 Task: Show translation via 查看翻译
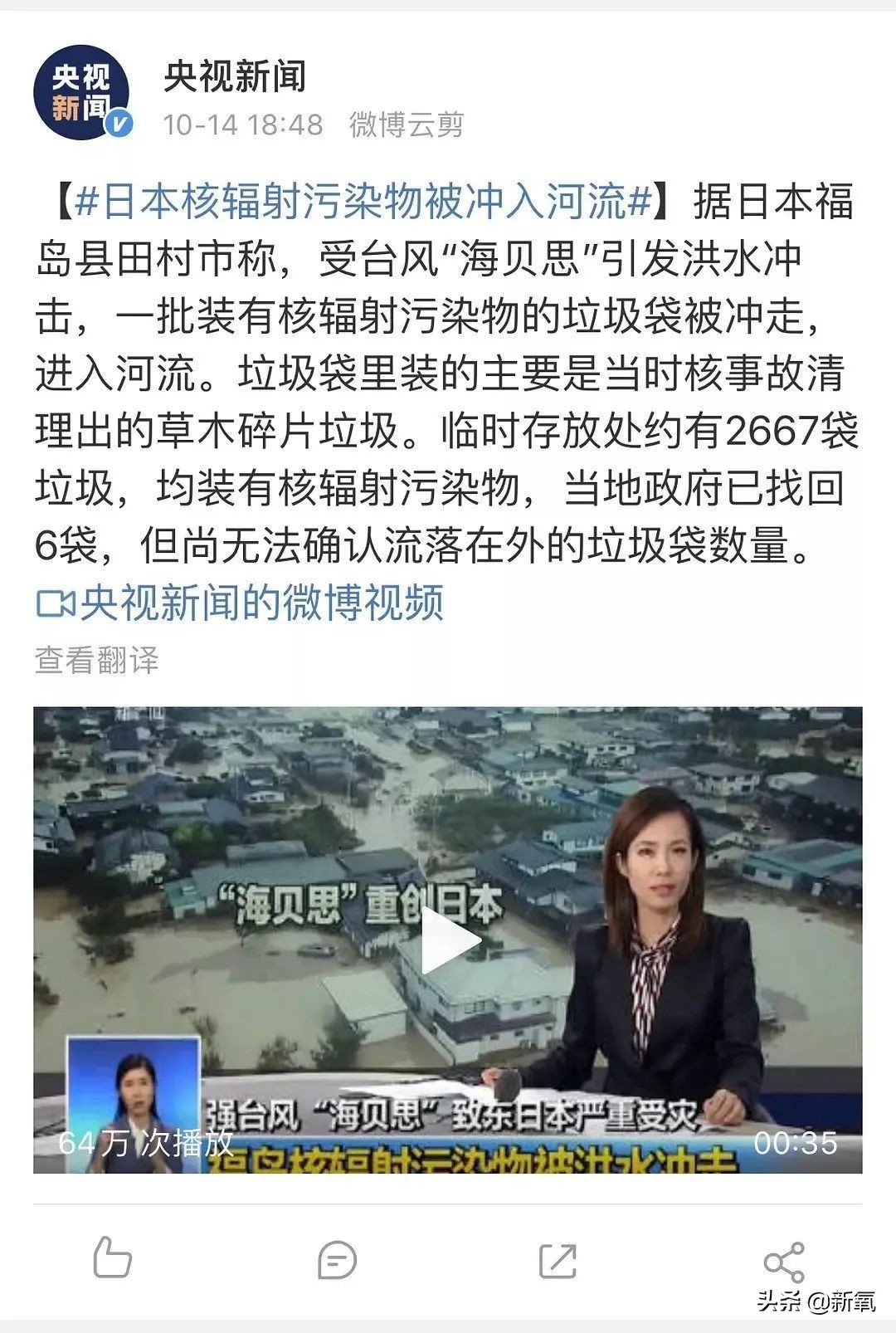(x=98, y=660)
